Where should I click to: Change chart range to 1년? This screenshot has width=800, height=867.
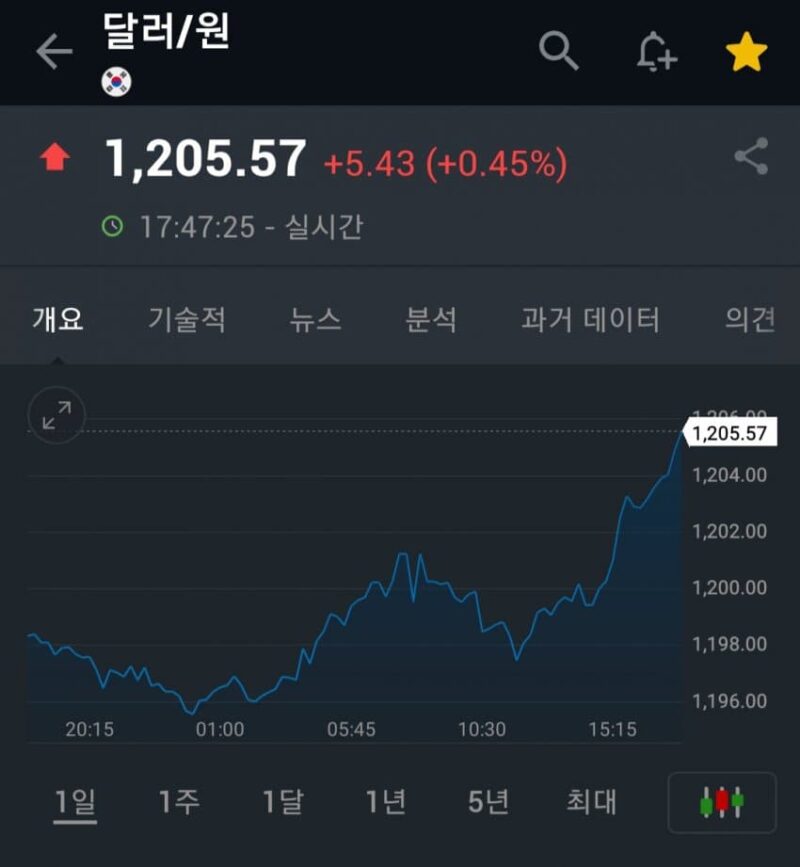click(386, 802)
